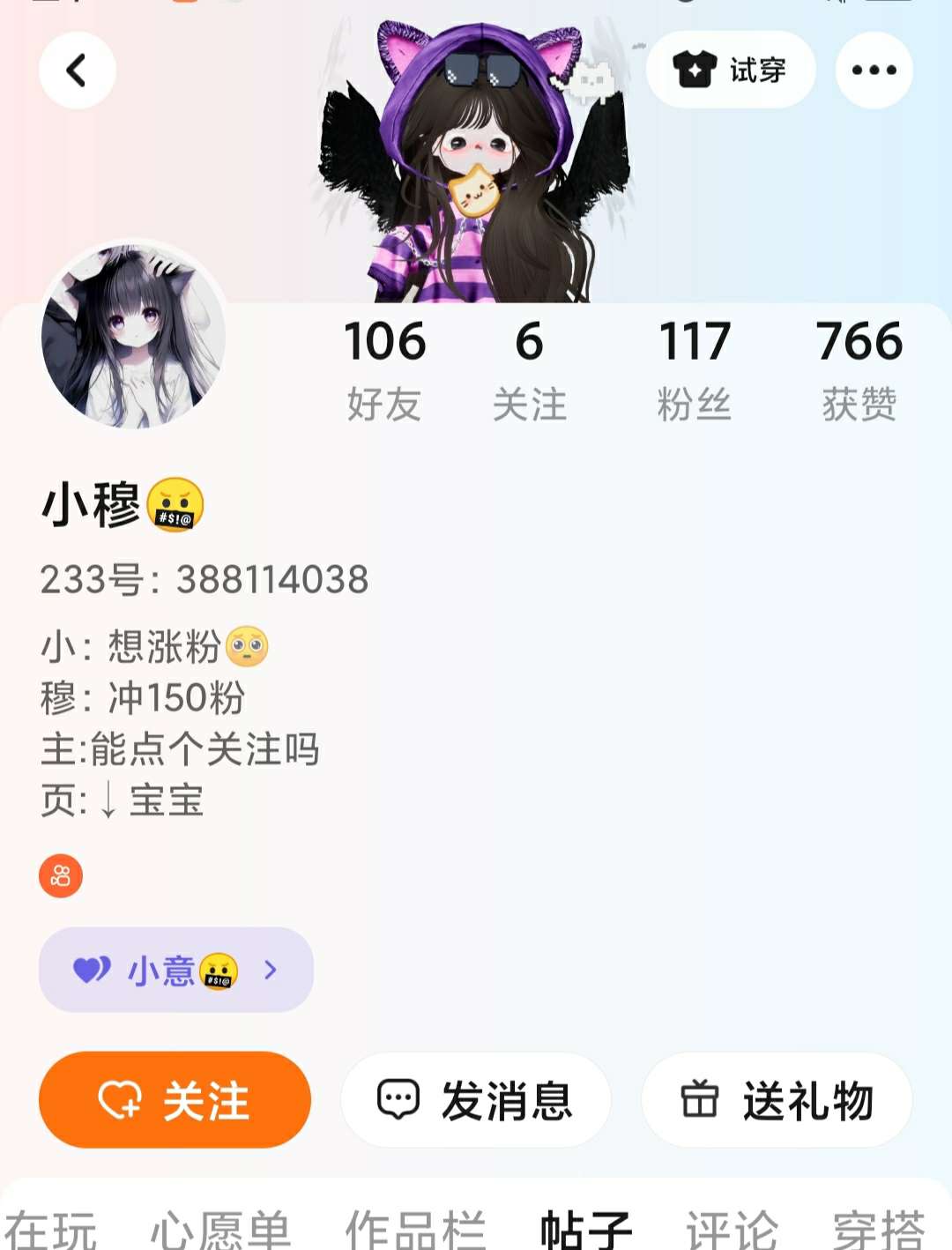Select the 帖子 posts tab
The width and height of the screenshot is (952, 1250).
click(586, 1229)
